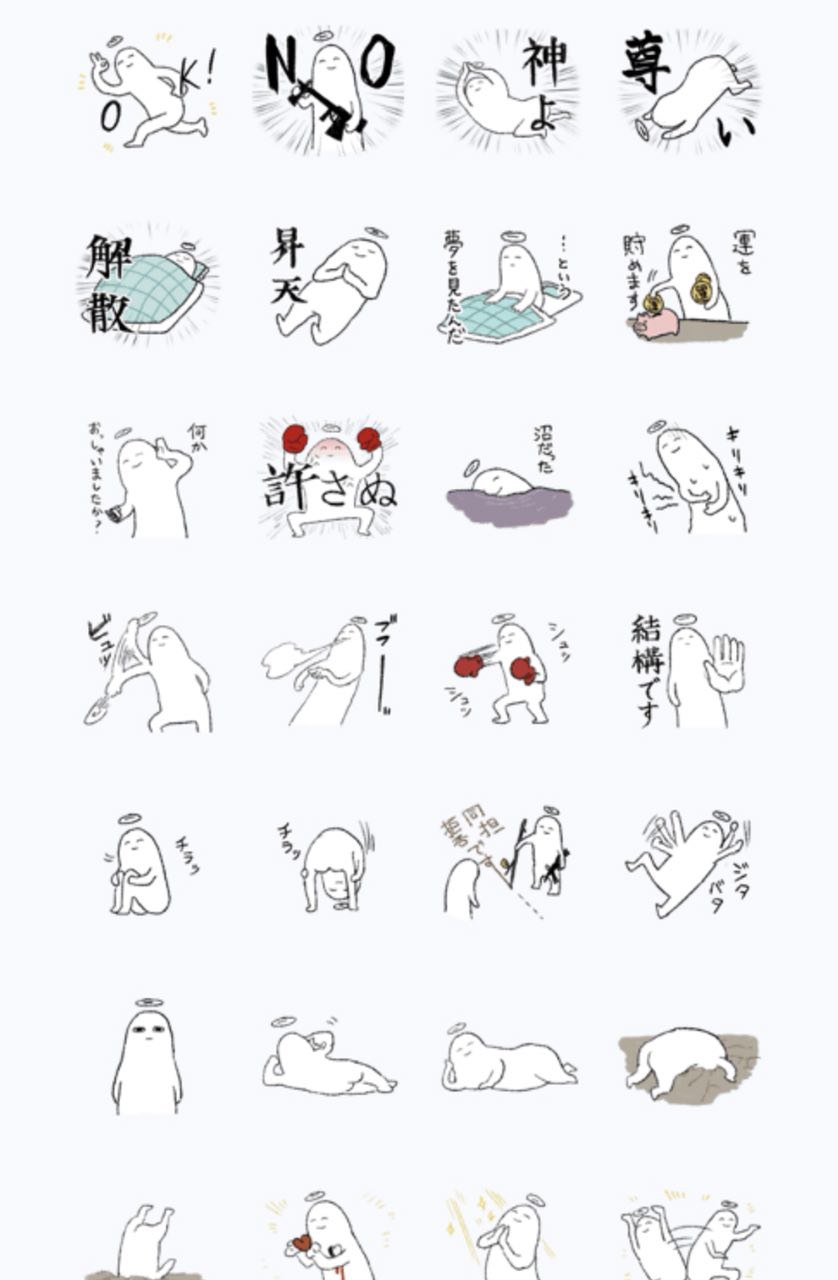
Task: Preview the '許さぬ' boxing gloves sticker
Action: (328, 478)
